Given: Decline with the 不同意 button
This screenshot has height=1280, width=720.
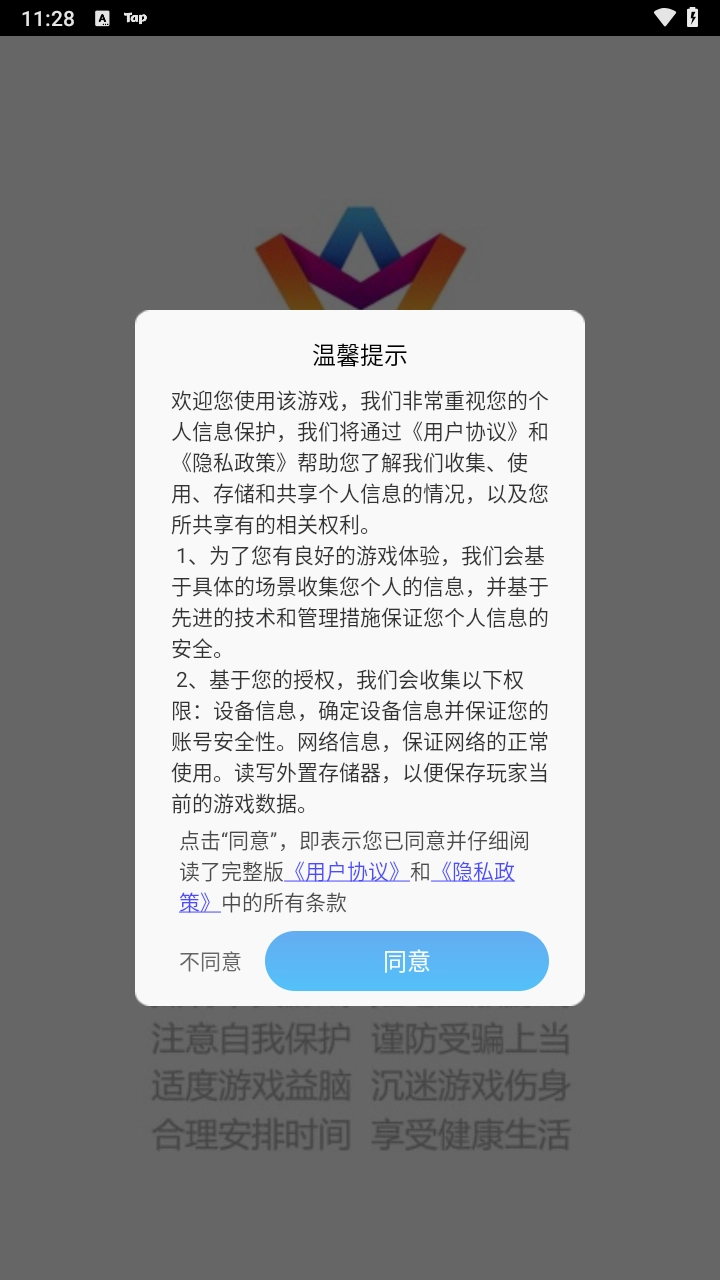Looking at the screenshot, I should (x=210, y=962).
